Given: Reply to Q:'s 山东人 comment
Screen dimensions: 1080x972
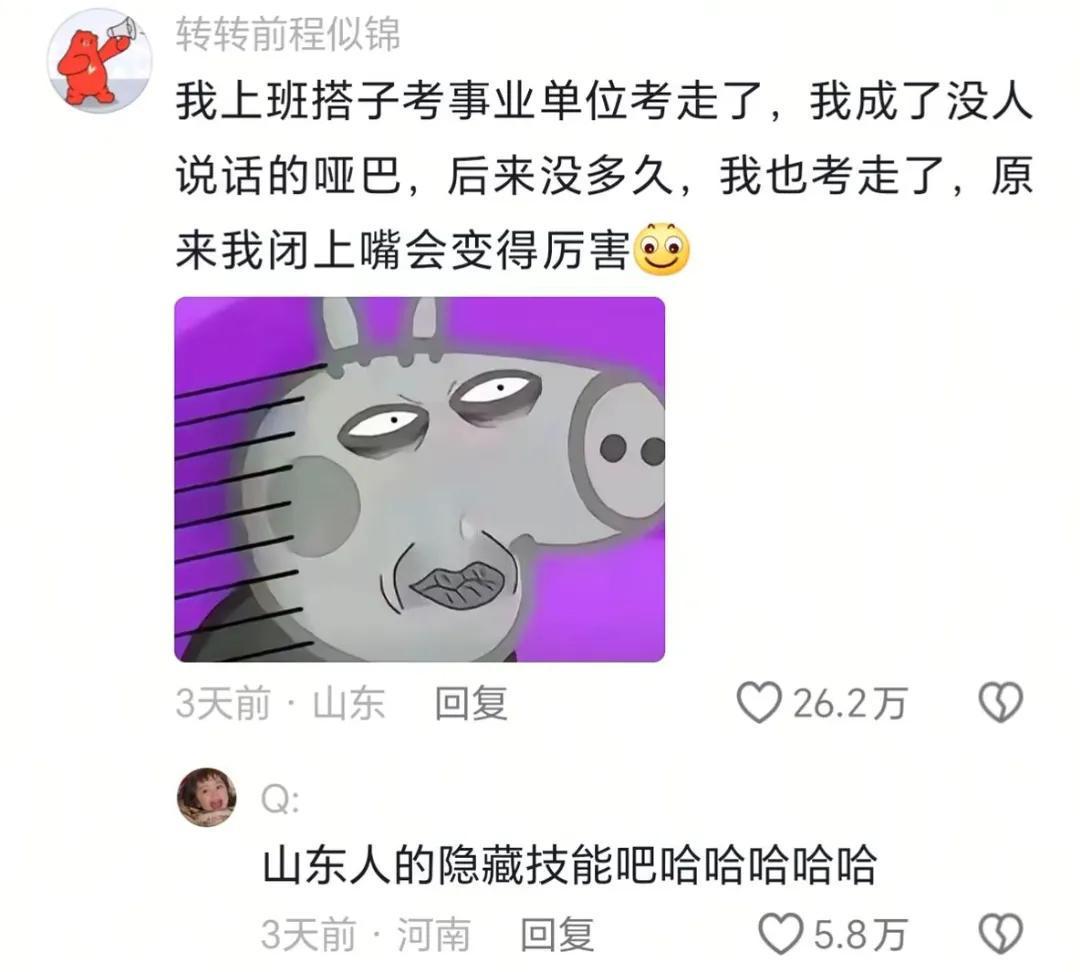Looking at the screenshot, I should tap(557, 935).
